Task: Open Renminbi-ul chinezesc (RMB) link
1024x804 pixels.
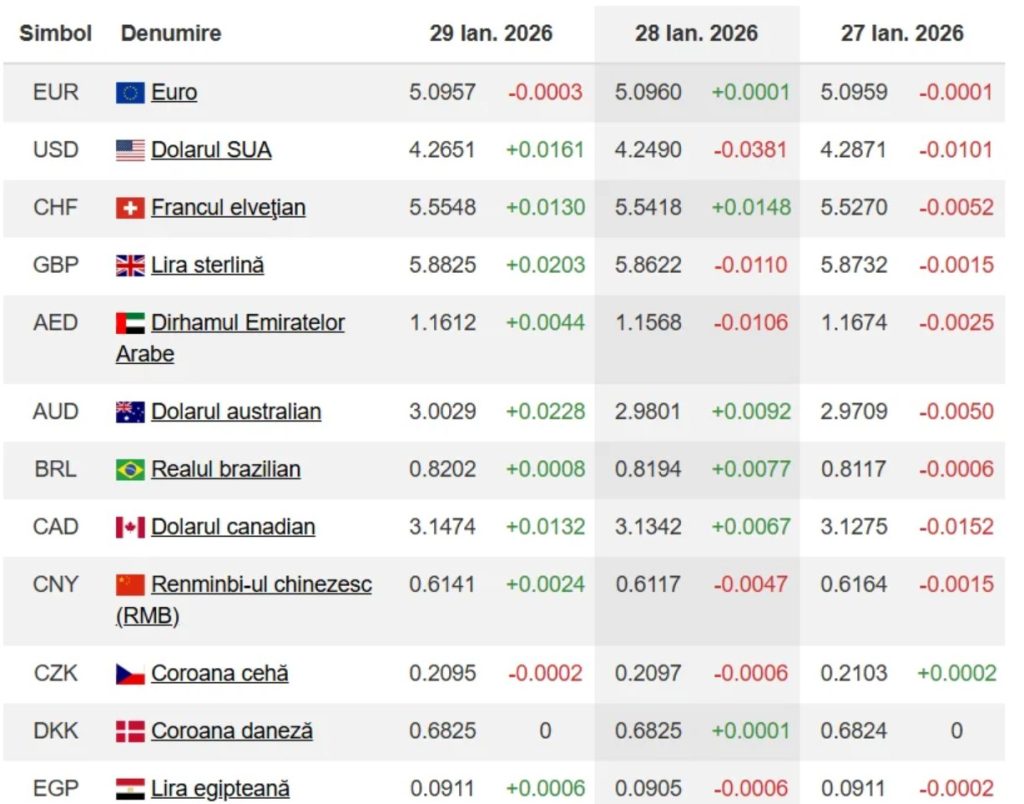Action: pyautogui.click(x=261, y=585)
